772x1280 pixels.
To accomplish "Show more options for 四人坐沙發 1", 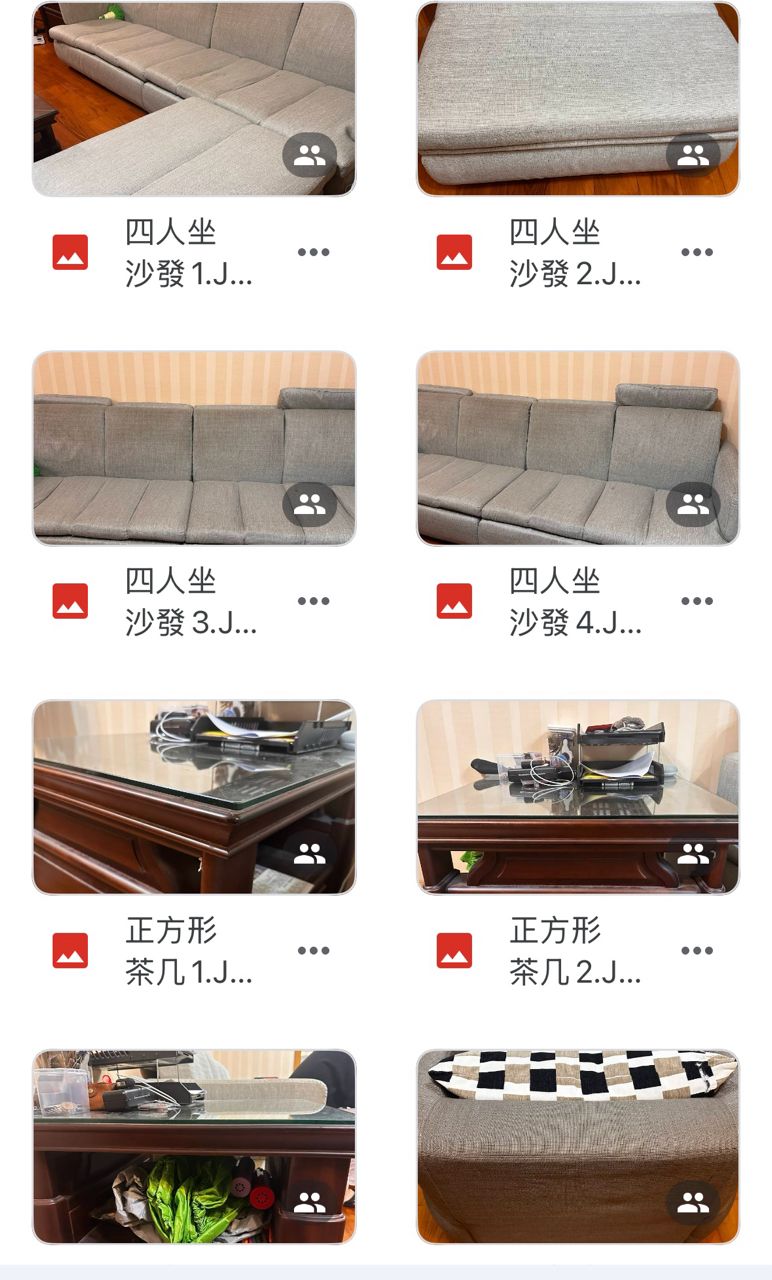I will point(314,252).
